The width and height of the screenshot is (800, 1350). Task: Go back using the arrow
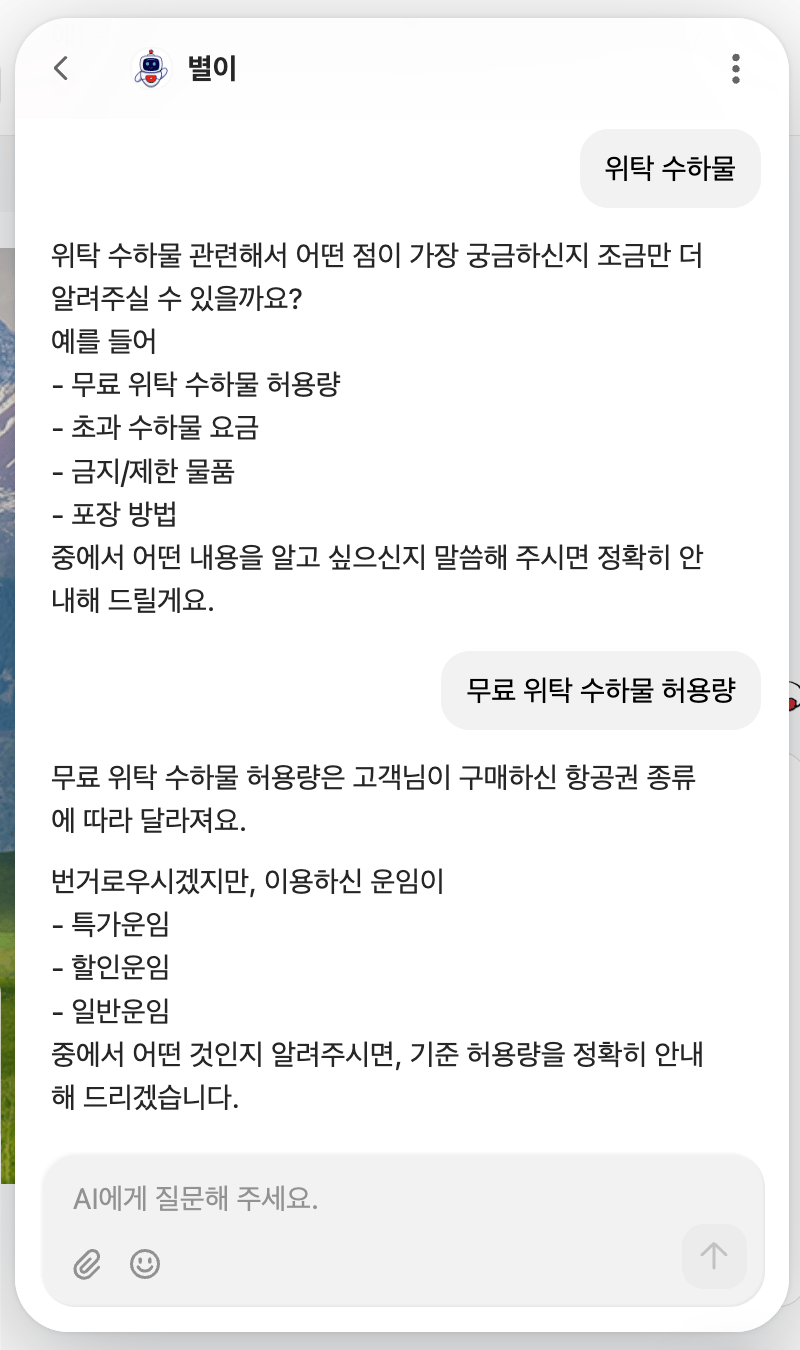(61, 68)
